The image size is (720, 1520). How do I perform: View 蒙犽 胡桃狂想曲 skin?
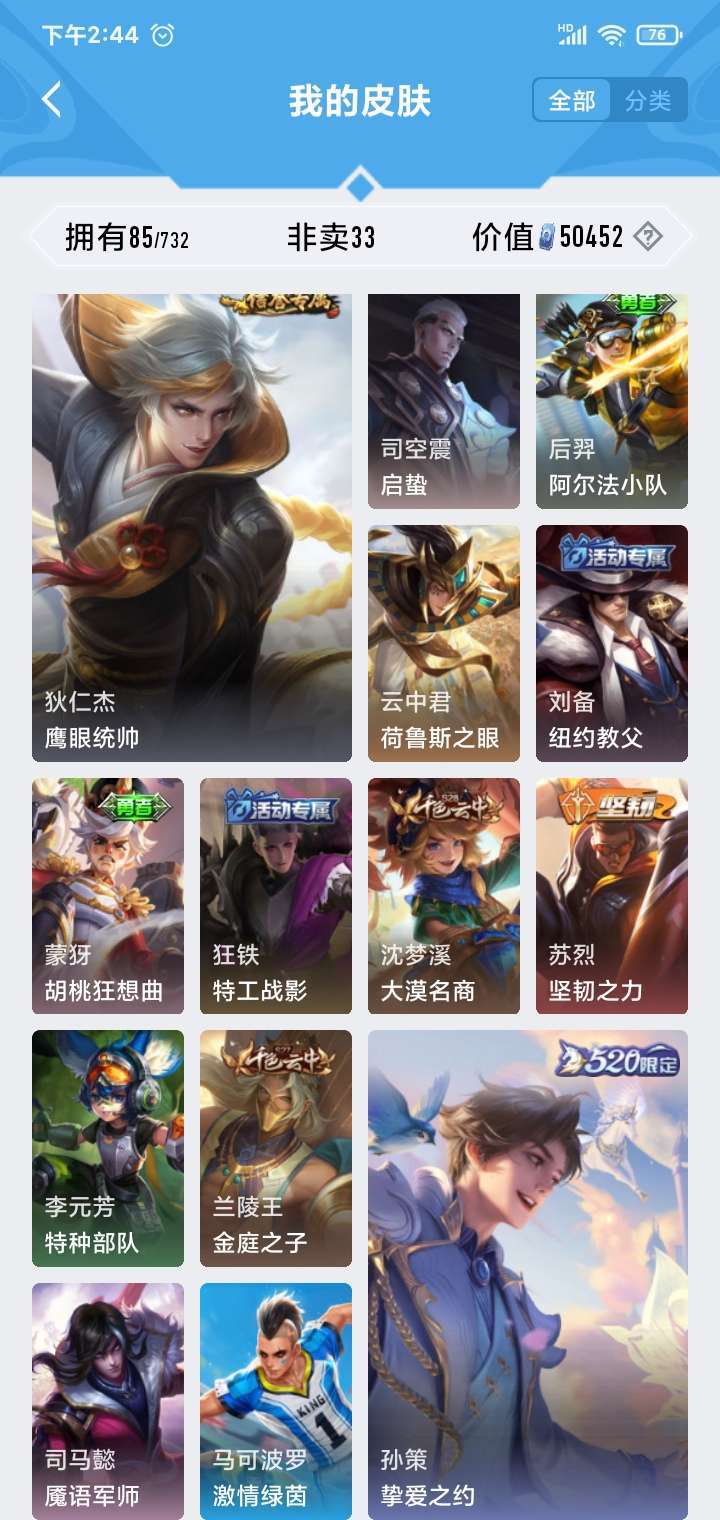point(108,896)
